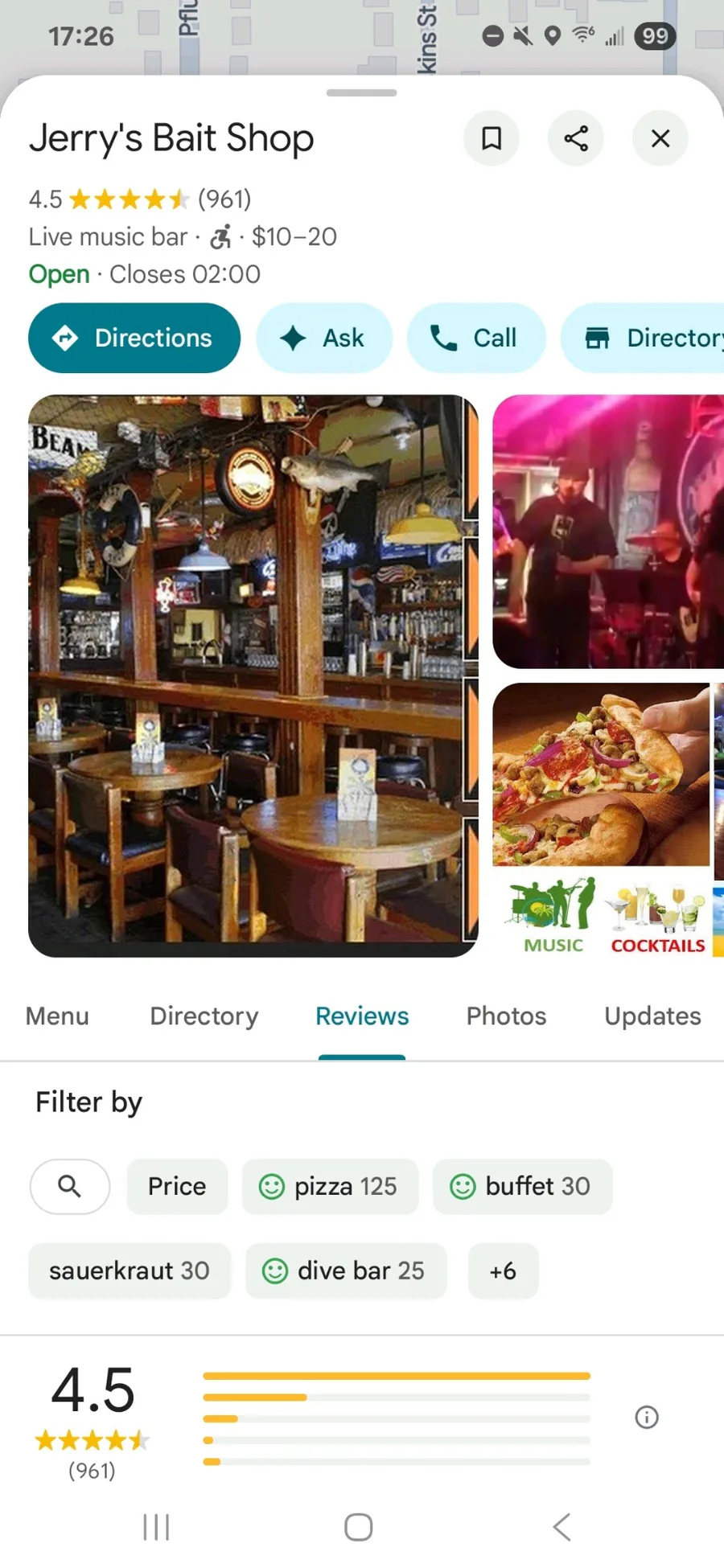The image size is (724, 1568).
Task: Tap the Ask button
Action: click(x=324, y=338)
